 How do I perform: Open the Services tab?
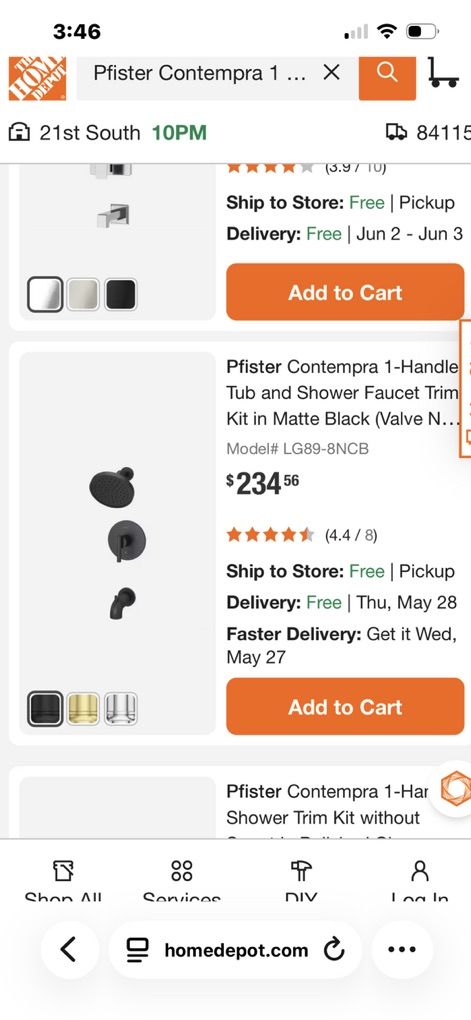tap(182, 880)
